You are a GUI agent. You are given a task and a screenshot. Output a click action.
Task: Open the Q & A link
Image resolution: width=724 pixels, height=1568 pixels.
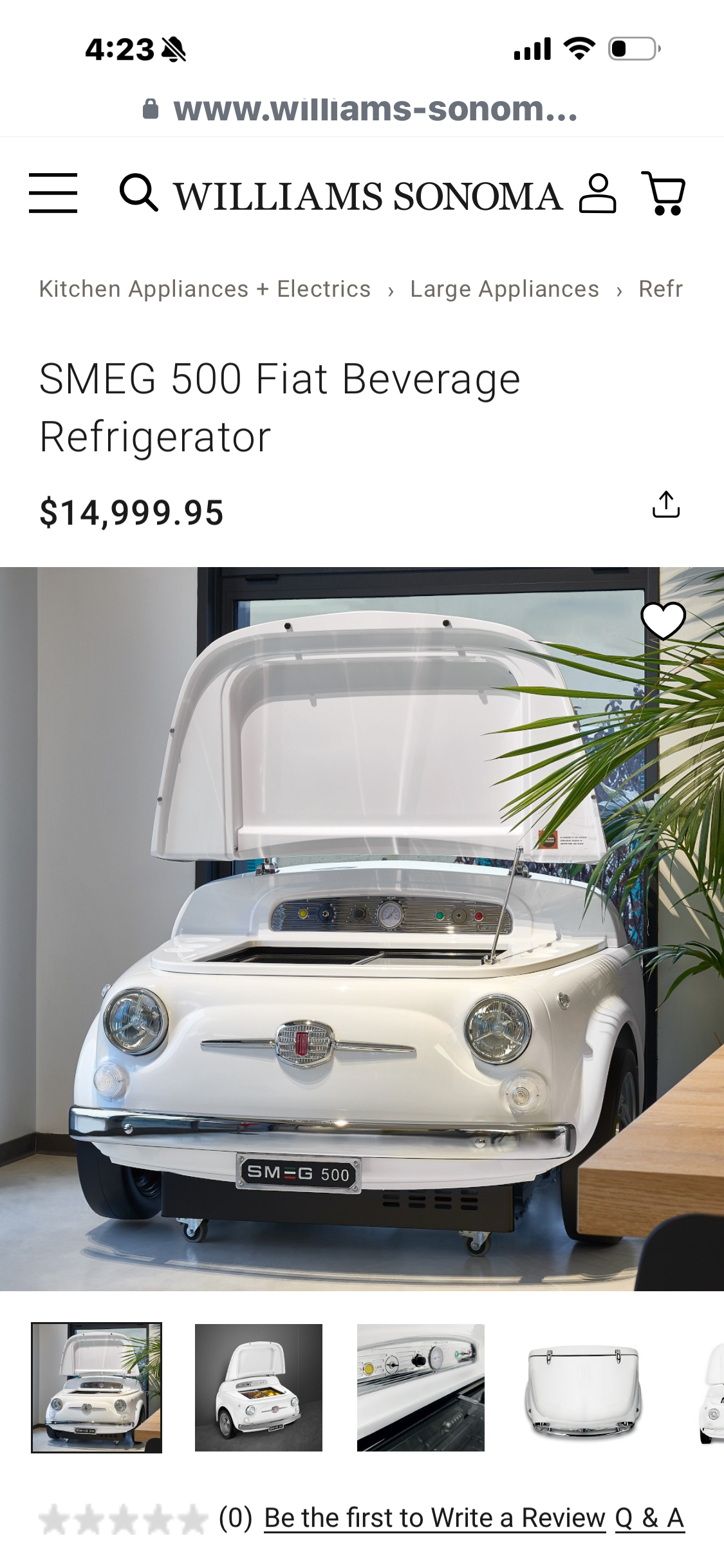[x=649, y=1518]
